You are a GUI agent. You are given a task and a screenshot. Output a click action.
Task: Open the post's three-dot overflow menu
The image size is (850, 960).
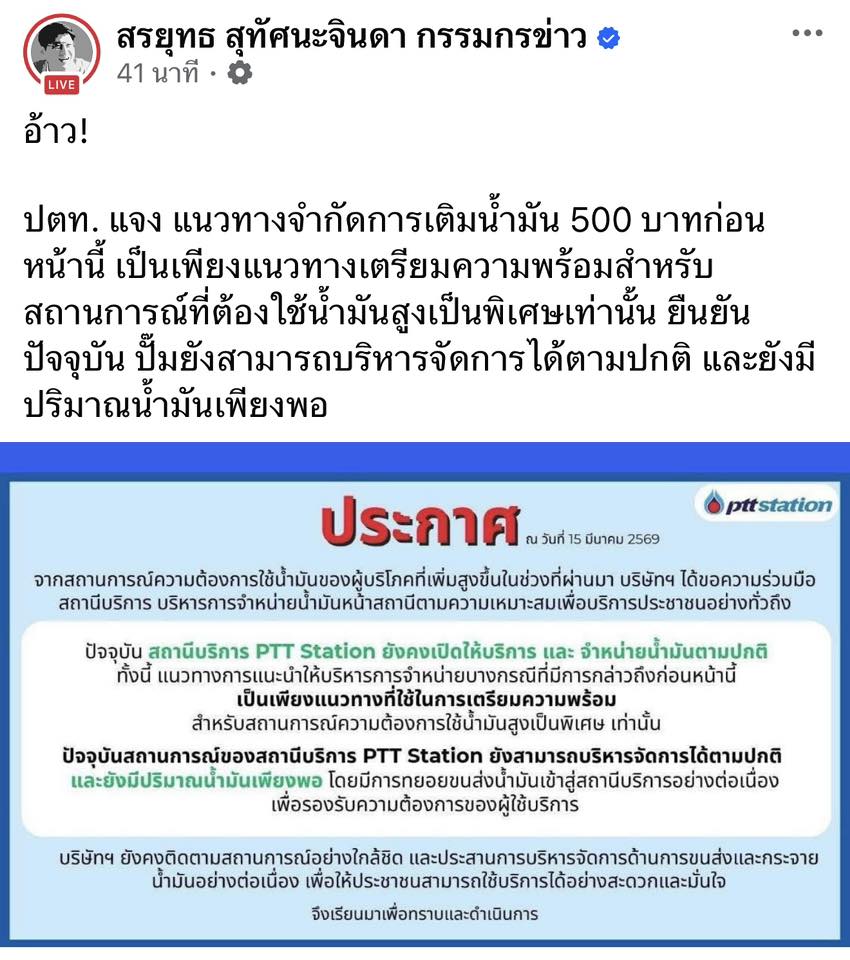pyautogui.click(x=807, y=34)
